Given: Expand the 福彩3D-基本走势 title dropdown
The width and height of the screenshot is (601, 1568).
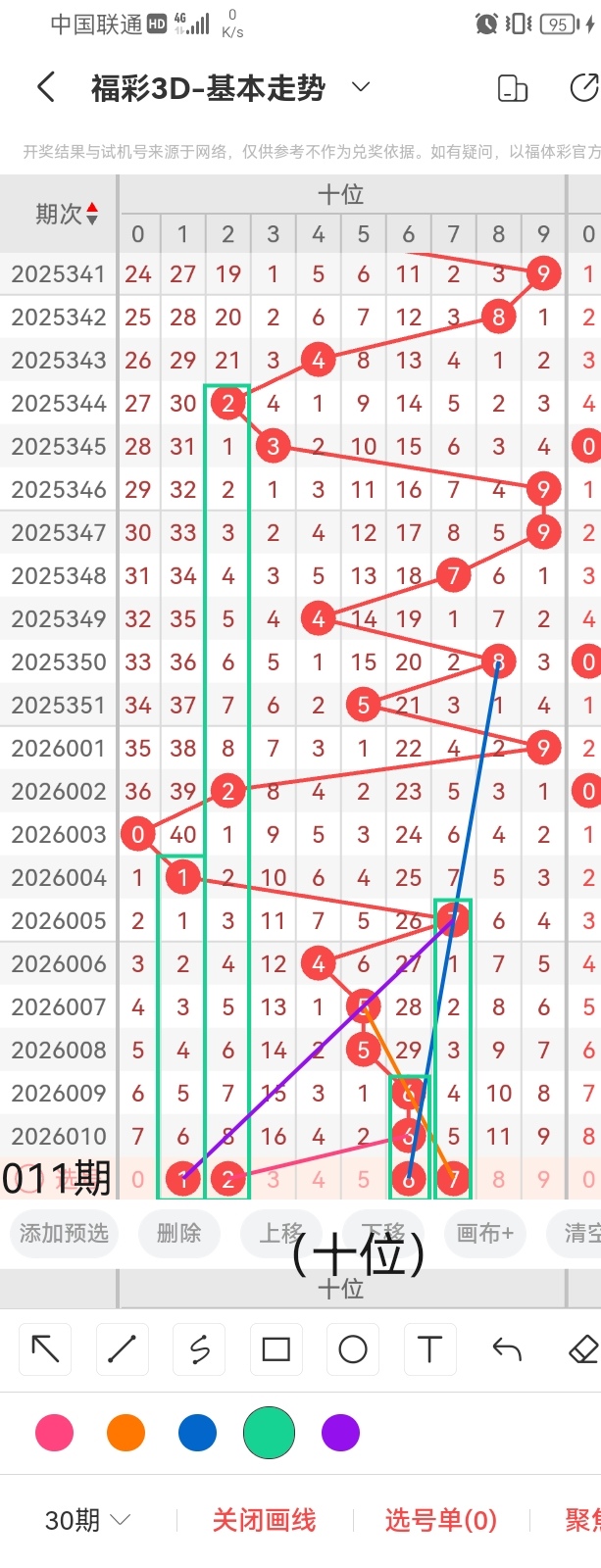Looking at the screenshot, I should [x=361, y=87].
